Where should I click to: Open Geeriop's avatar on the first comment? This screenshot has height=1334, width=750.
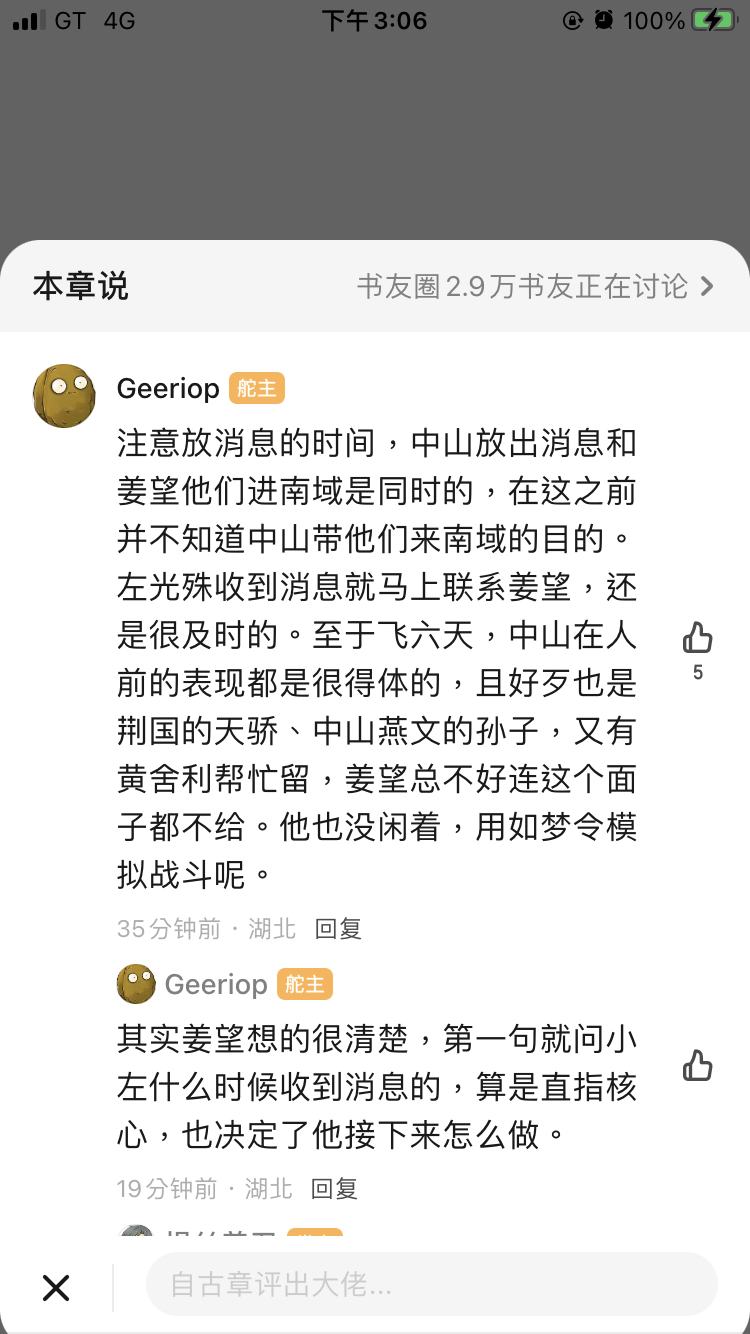[x=64, y=395]
